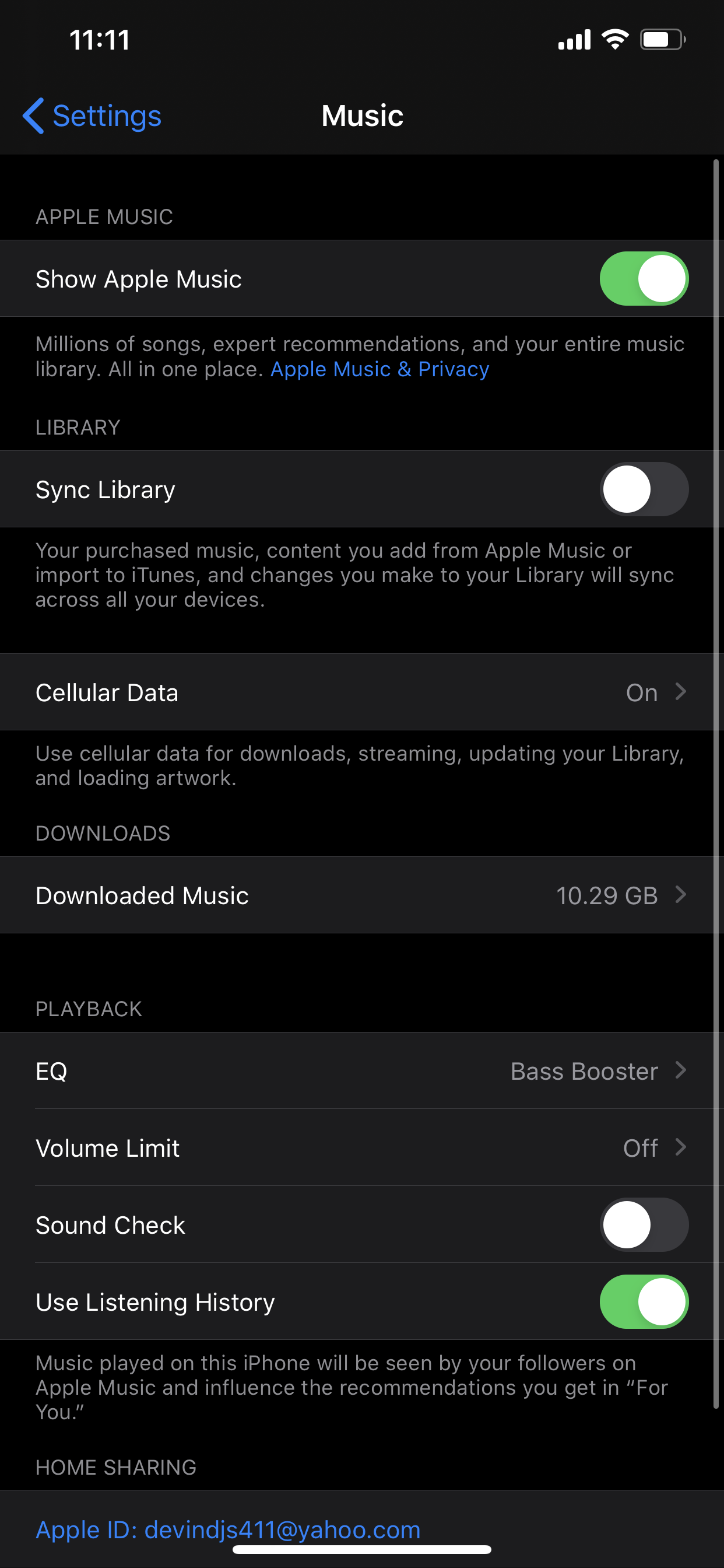Turn off Show Apple Music switch
Screen dimensions: 724x1568
tap(644, 279)
